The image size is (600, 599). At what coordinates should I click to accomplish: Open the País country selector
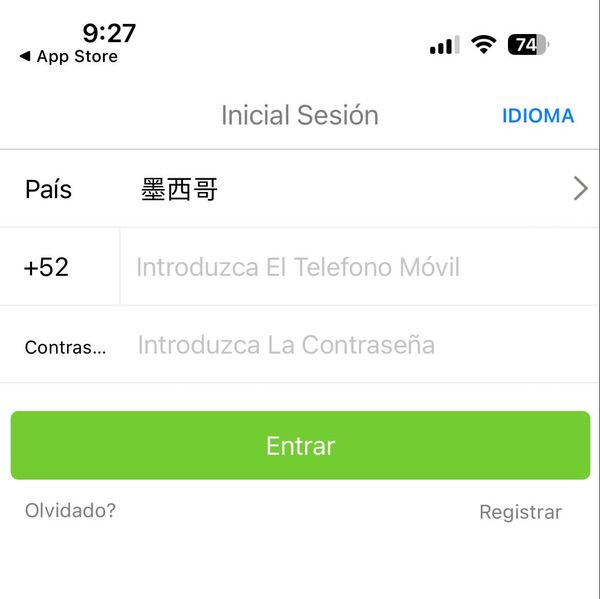(300, 189)
